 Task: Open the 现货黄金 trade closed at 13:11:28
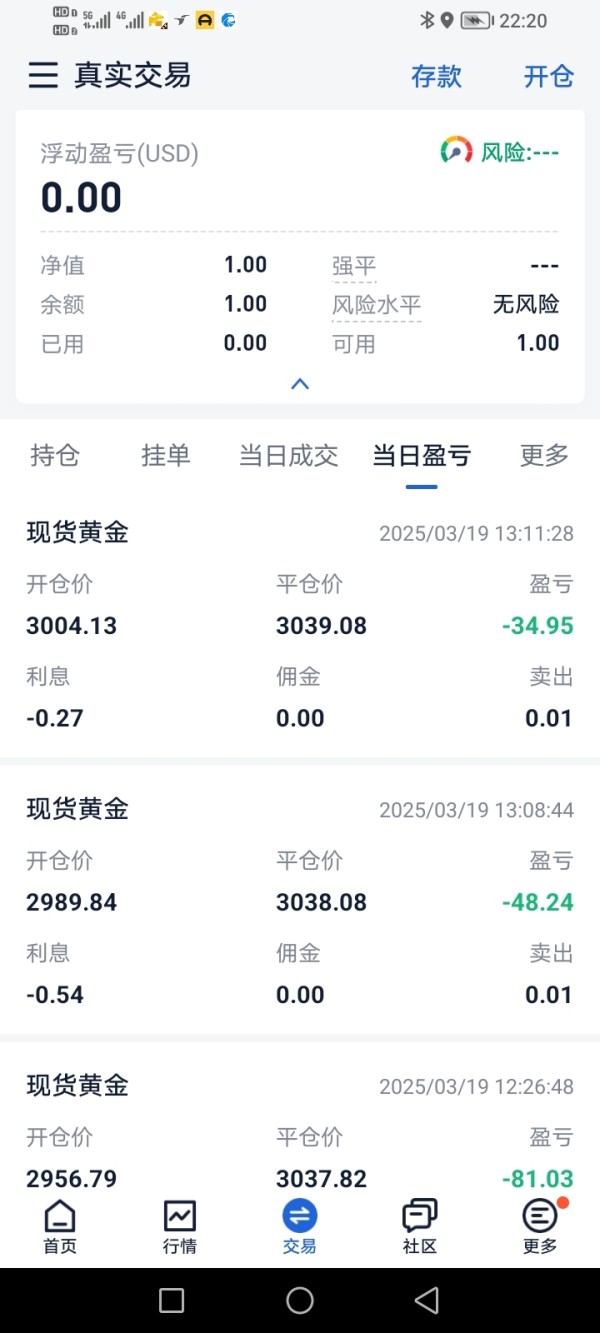[x=300, y=629]
